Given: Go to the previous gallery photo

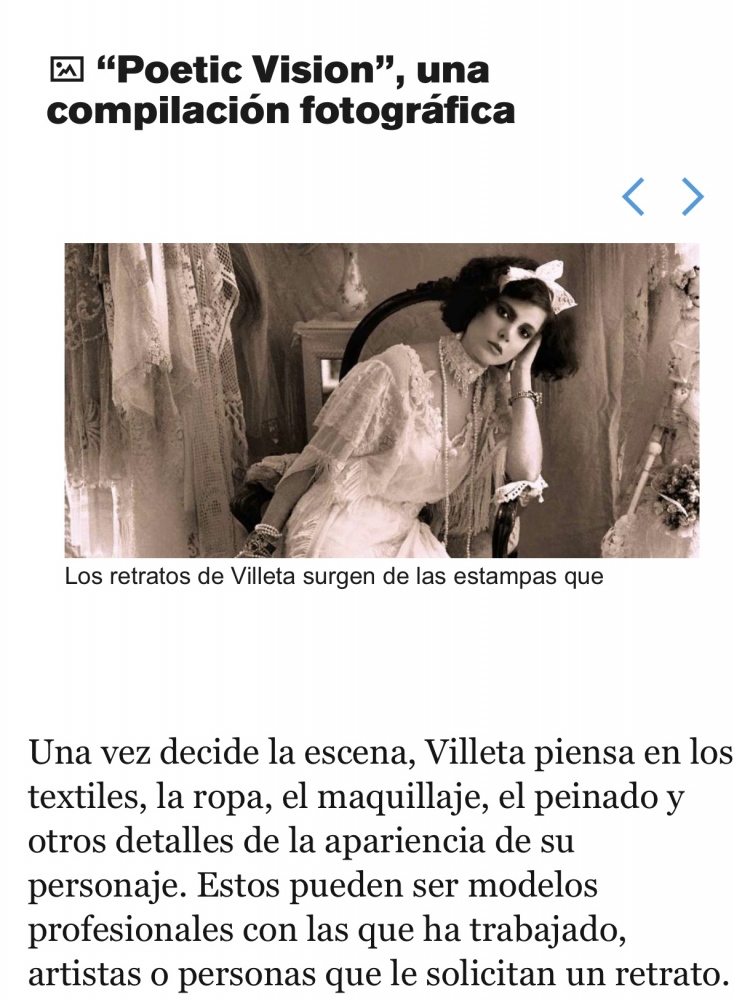Looking at the screenshot, I should click(633, 197).
